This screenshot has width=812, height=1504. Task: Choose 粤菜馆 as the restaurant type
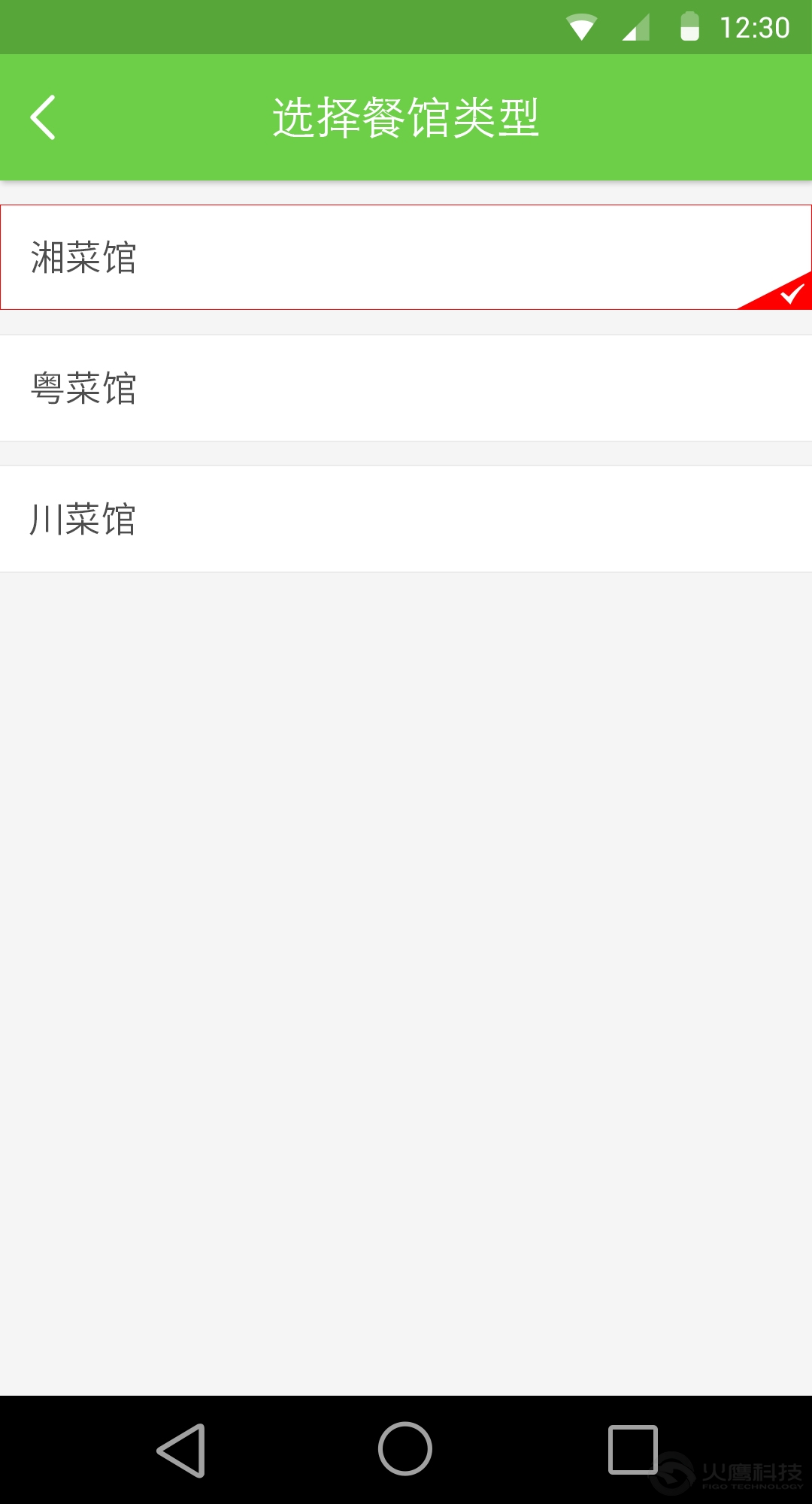click(x=406, y=388)
